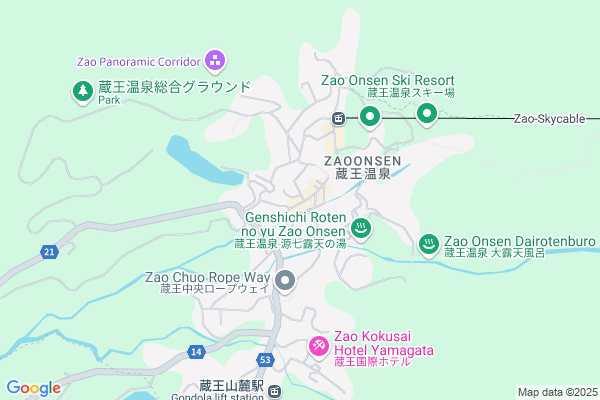Viewport: 600px width, 400px height.
Task: Open the Zao Onsen Ski Resort pin
Action: (370, 118)
